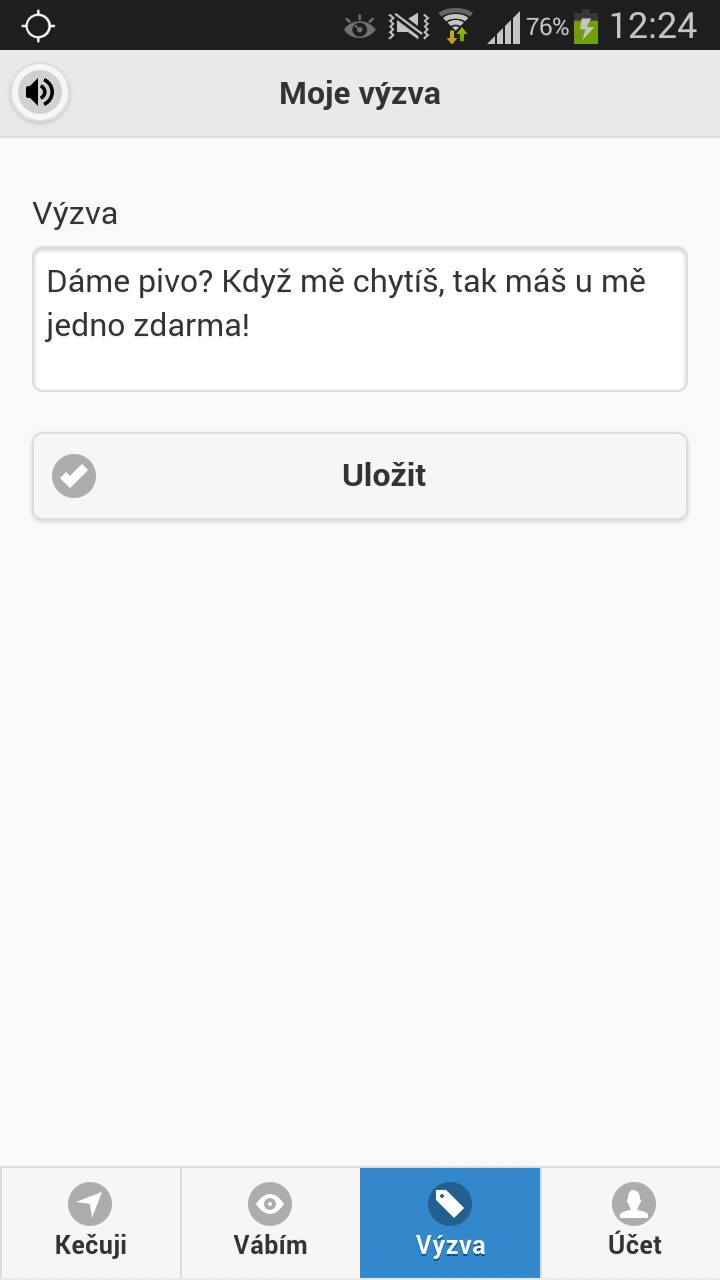Tap the sound speaker icon
Viewport: 720px width, 1280px height.
coord(40,93)
